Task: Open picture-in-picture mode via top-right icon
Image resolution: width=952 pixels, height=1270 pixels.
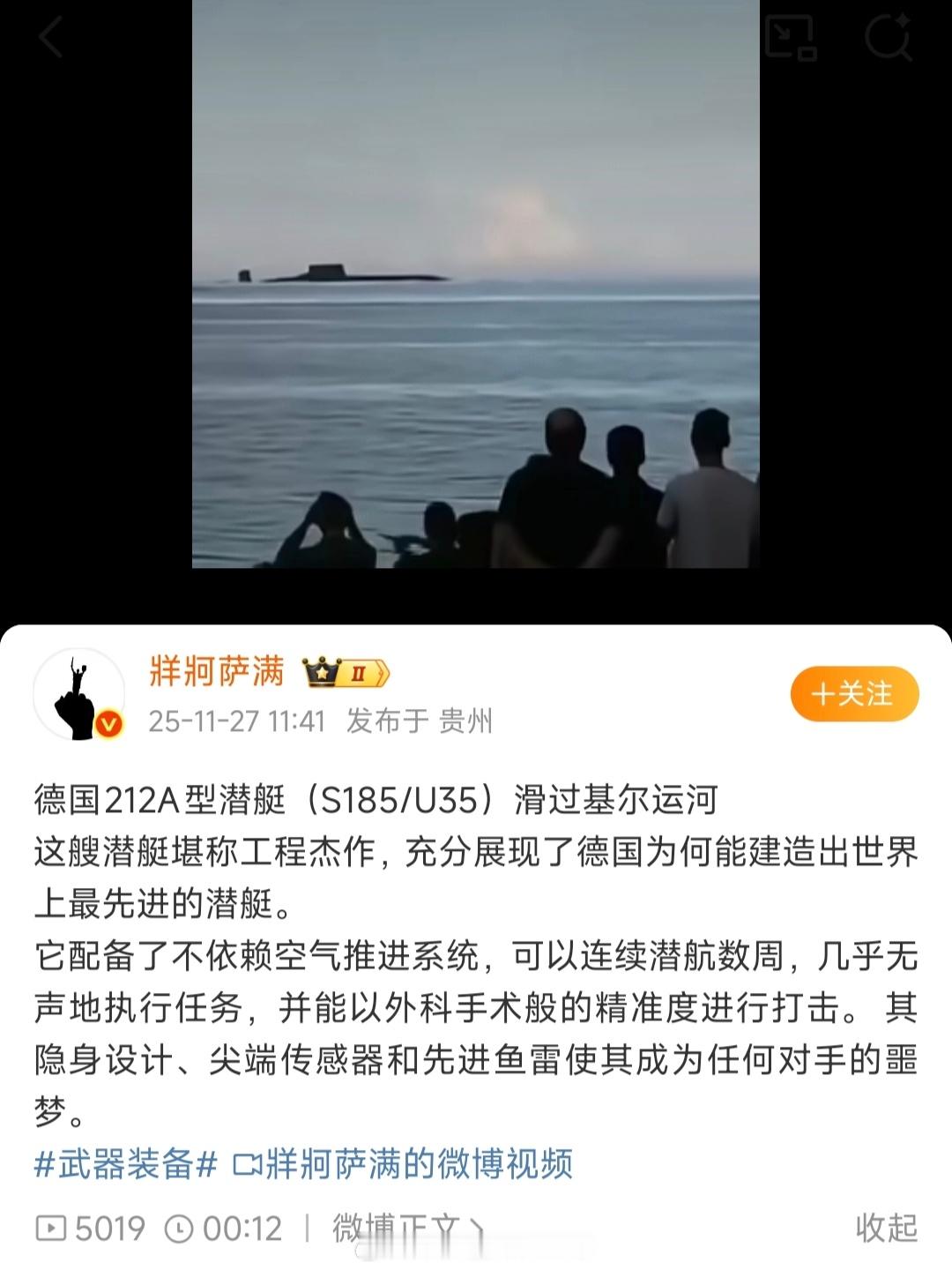Action: 792,37
